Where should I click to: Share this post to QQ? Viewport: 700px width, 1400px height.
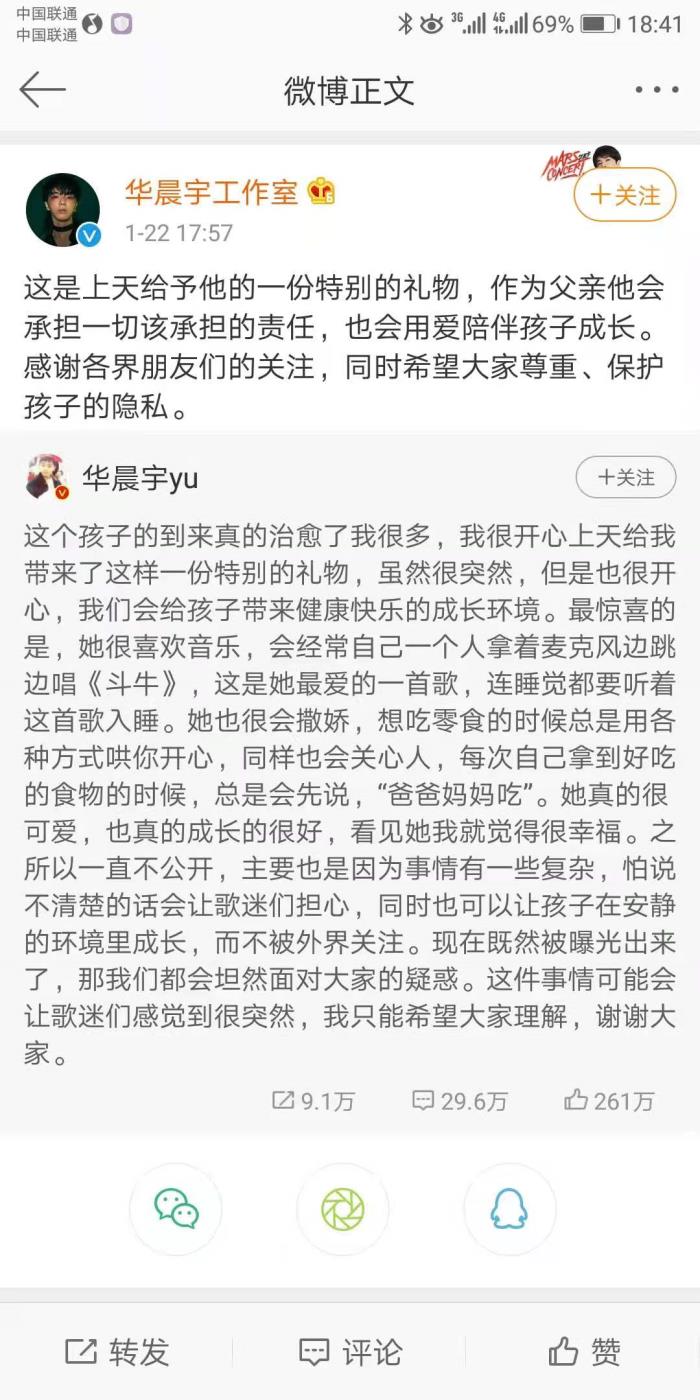509,1209
